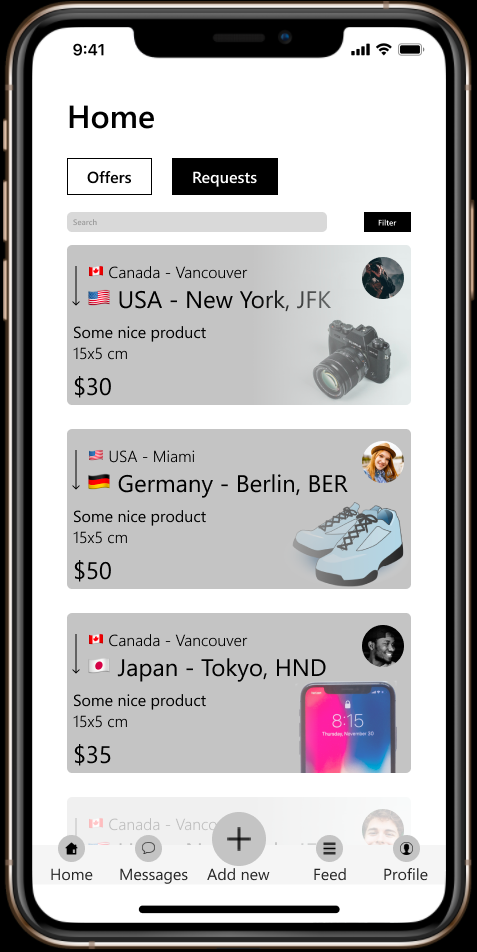This screenshot has width=477, height=952.
Task: Open the Germany - Berlin, BER card
Action: coord(238,509)
